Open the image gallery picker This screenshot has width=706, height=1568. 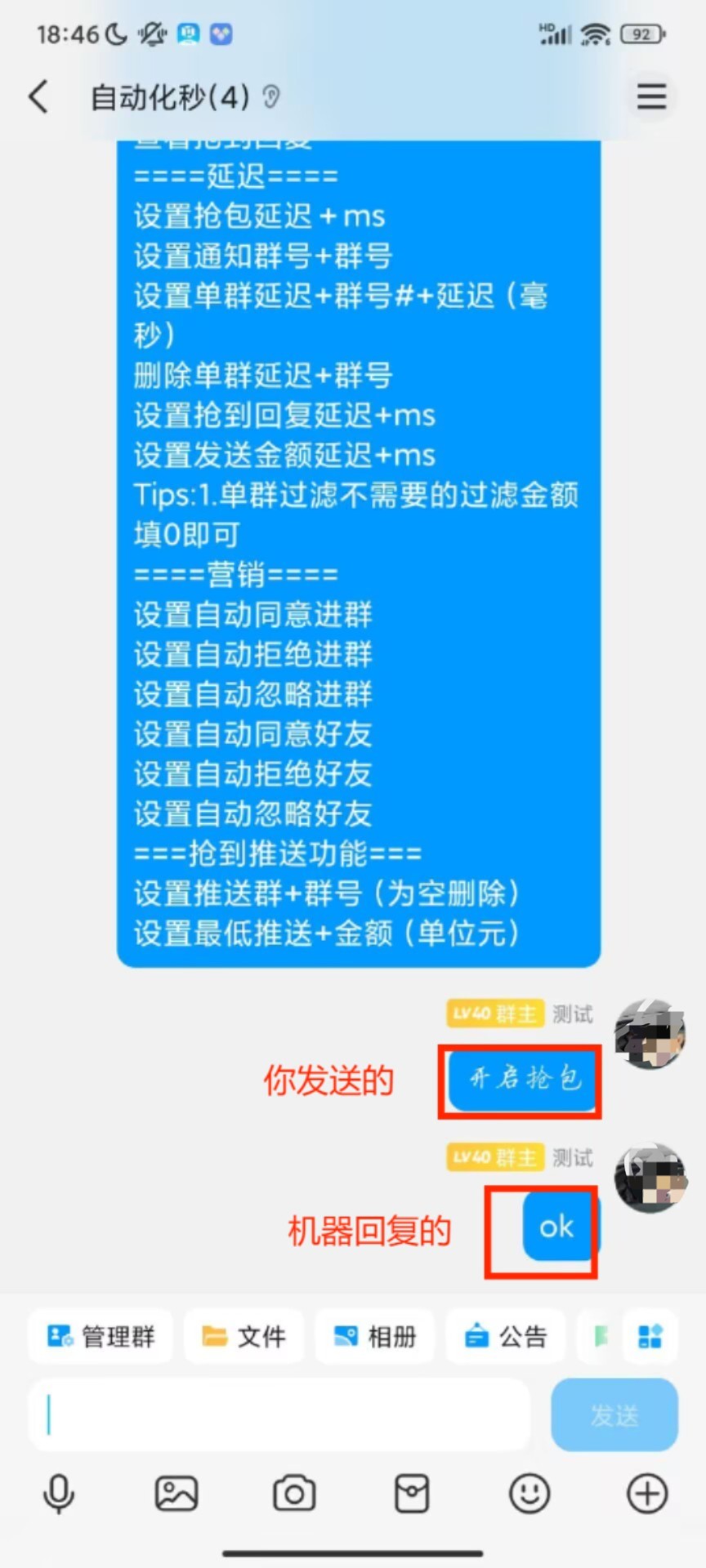[176, 1494]
